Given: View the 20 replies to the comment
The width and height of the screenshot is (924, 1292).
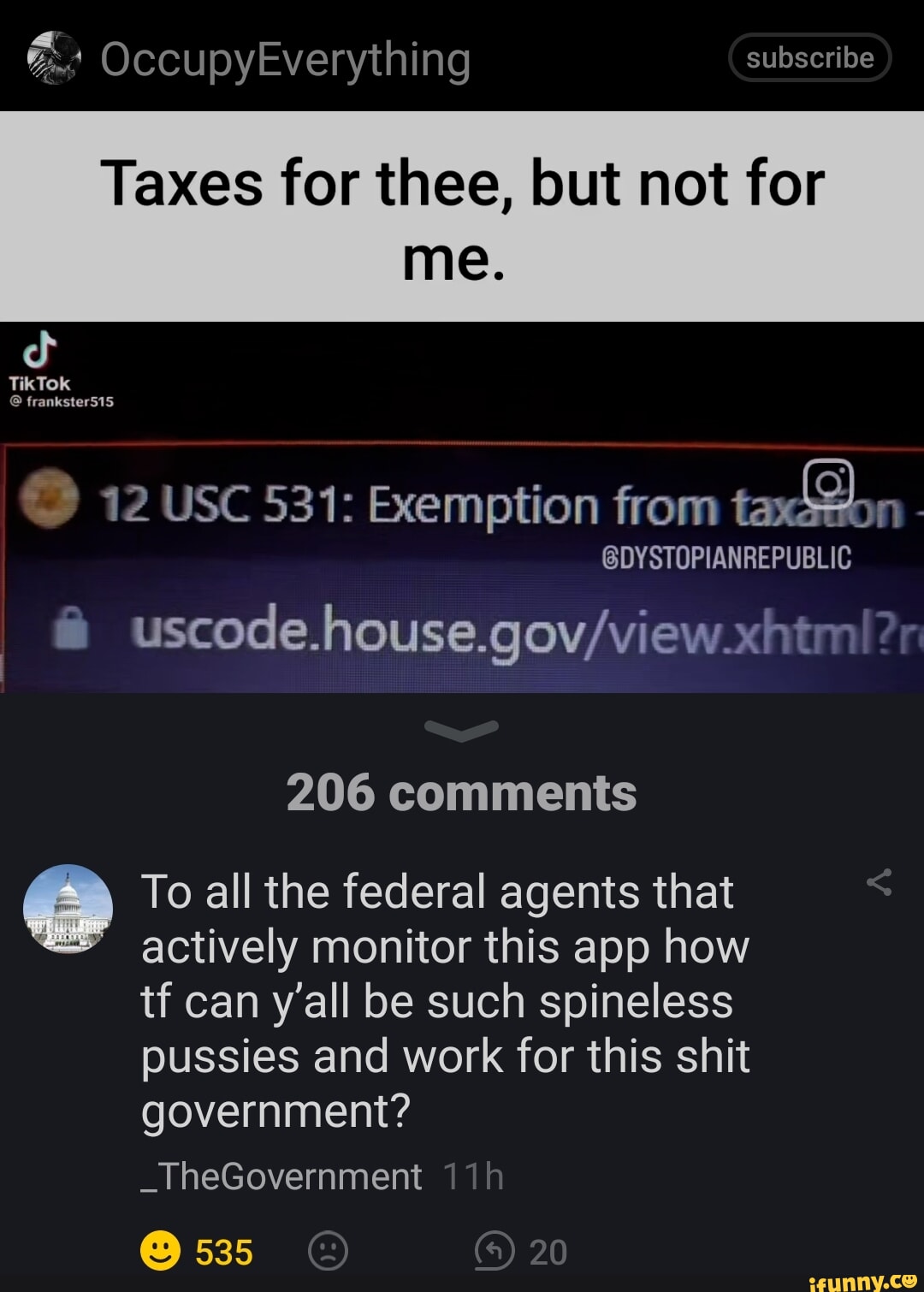Looking at the screenshot, I should (x=520, y=1251).
